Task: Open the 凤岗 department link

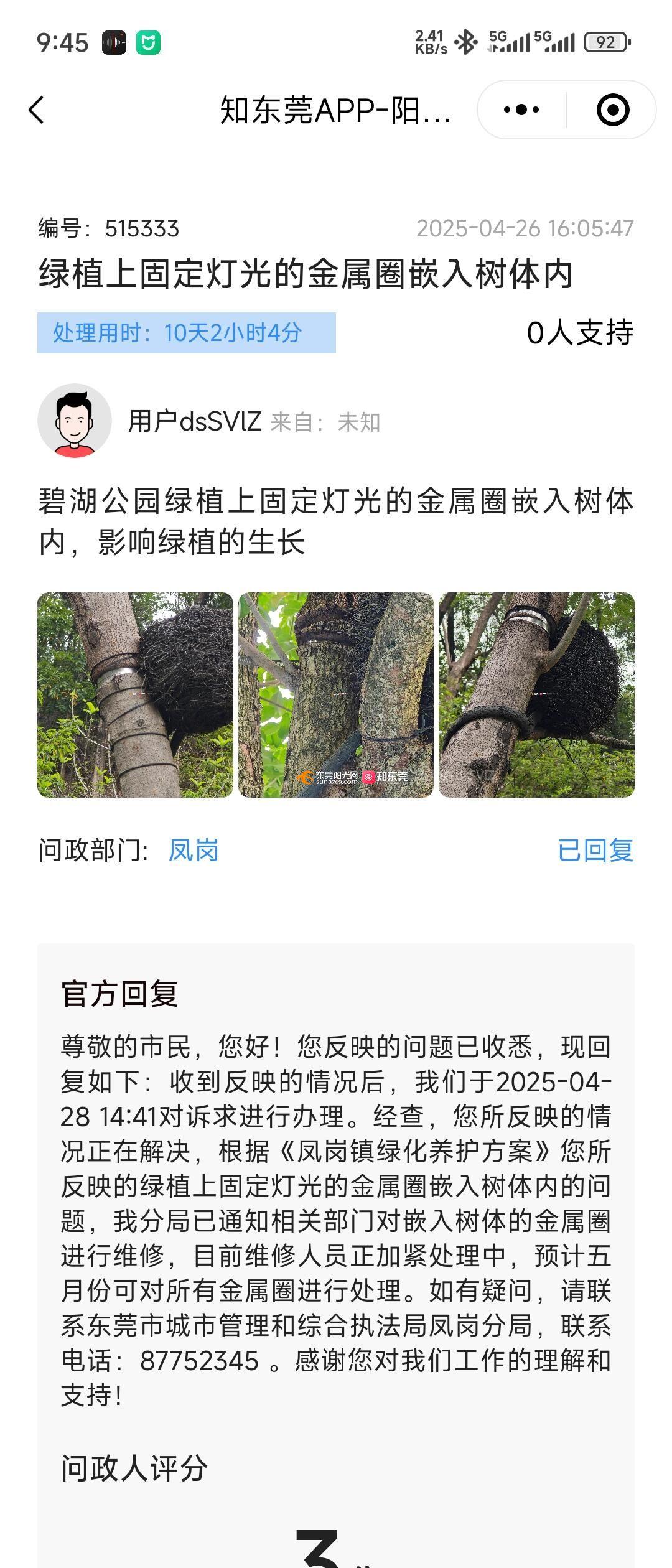Action: (x=194, y=850)
